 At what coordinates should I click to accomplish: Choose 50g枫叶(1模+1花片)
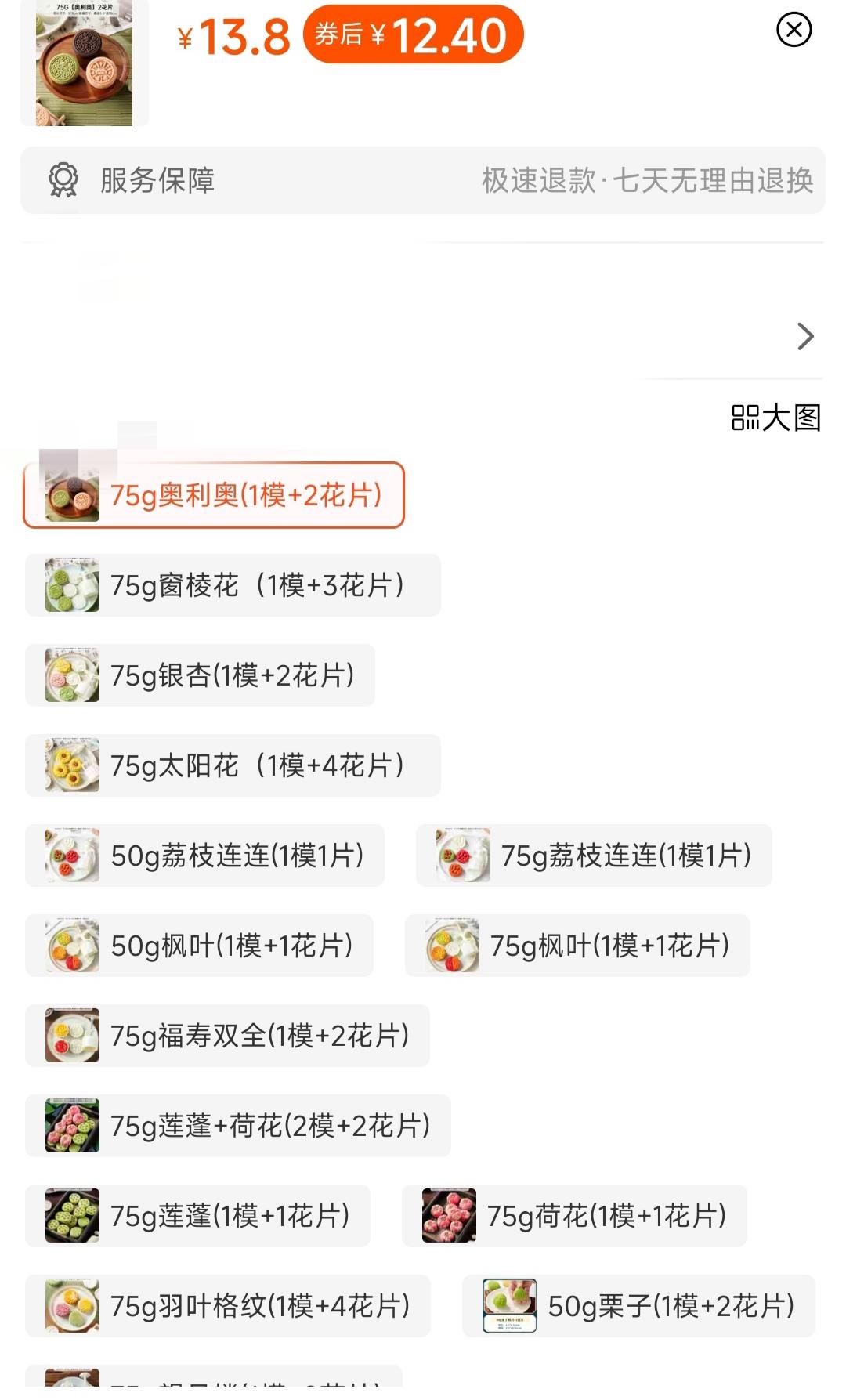(x=199, y=946)
